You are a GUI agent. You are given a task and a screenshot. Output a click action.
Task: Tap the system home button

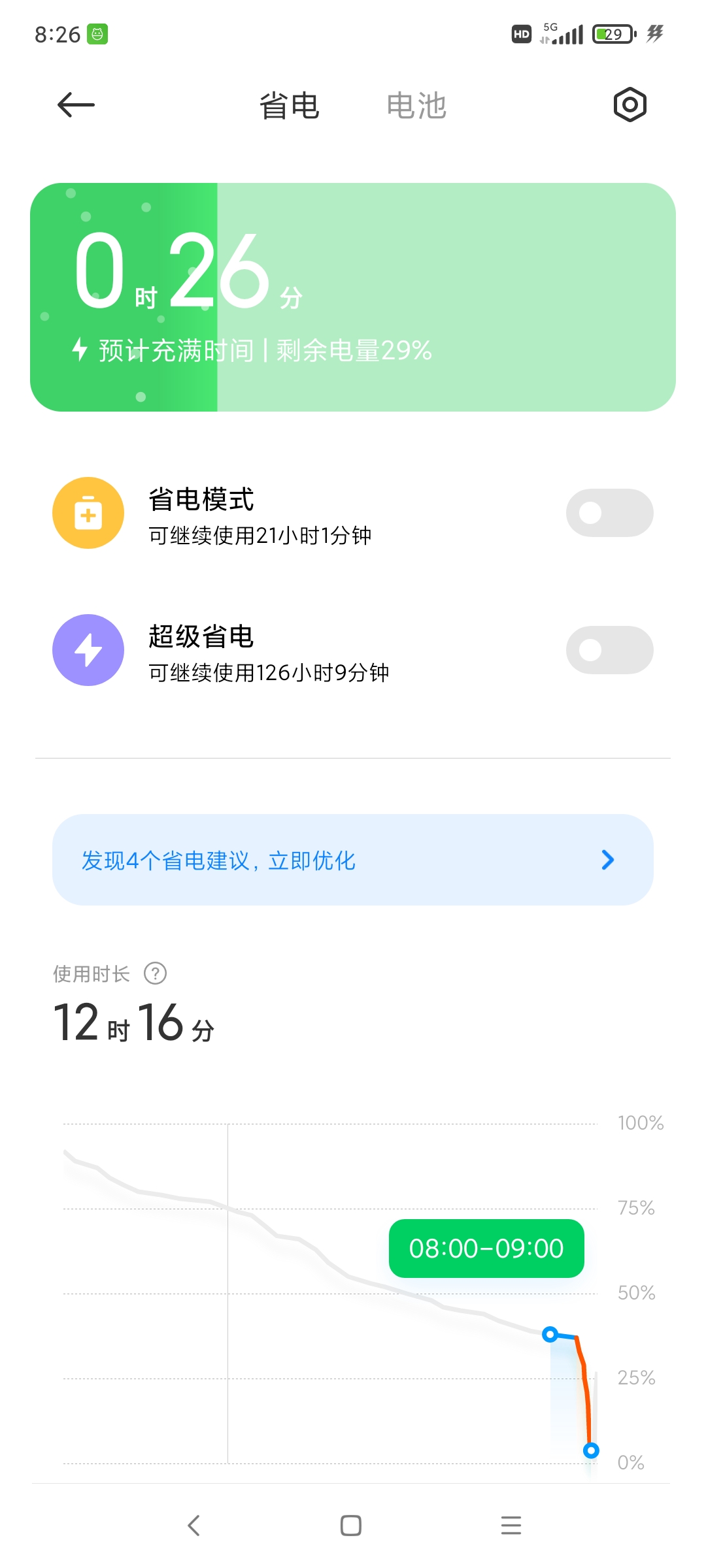[351, 1526]
